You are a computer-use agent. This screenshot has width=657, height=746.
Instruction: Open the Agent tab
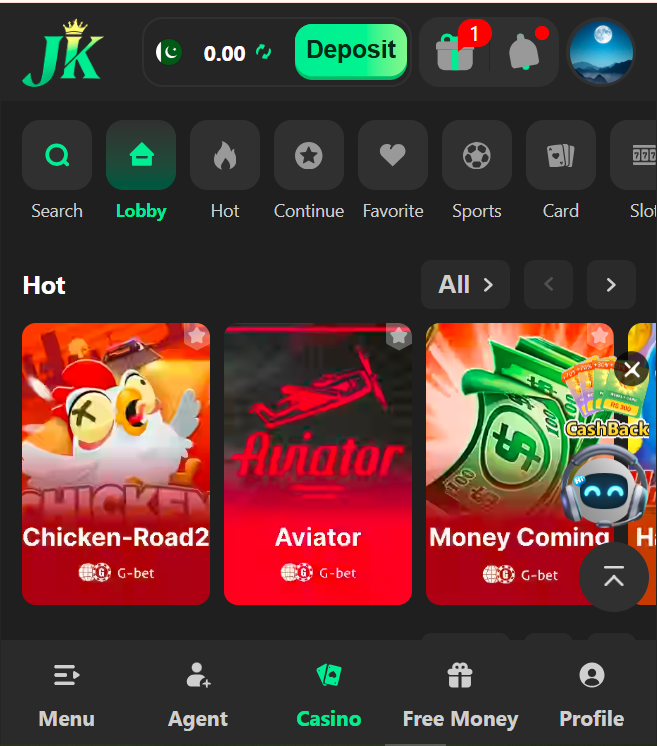(198, 696)
